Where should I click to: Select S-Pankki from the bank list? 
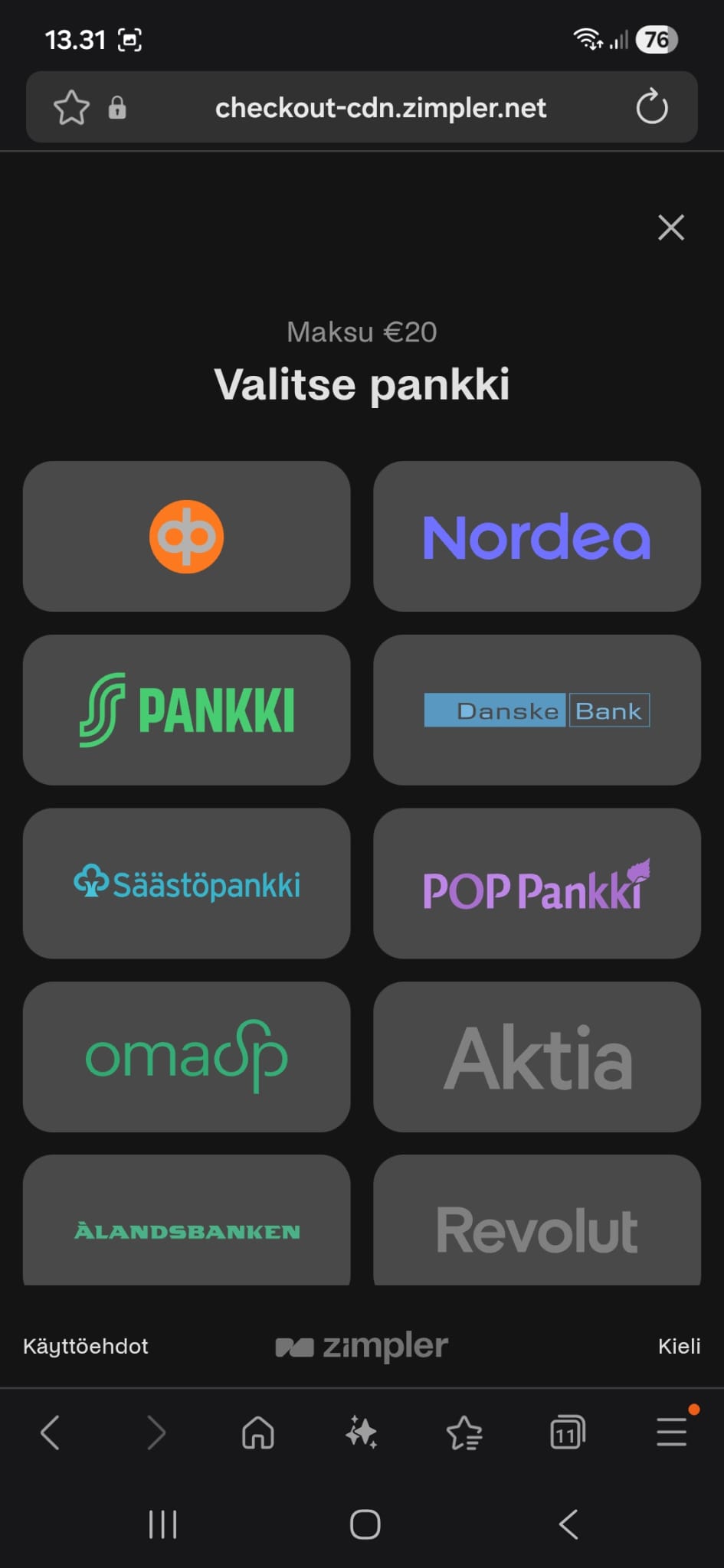point(186,710)
